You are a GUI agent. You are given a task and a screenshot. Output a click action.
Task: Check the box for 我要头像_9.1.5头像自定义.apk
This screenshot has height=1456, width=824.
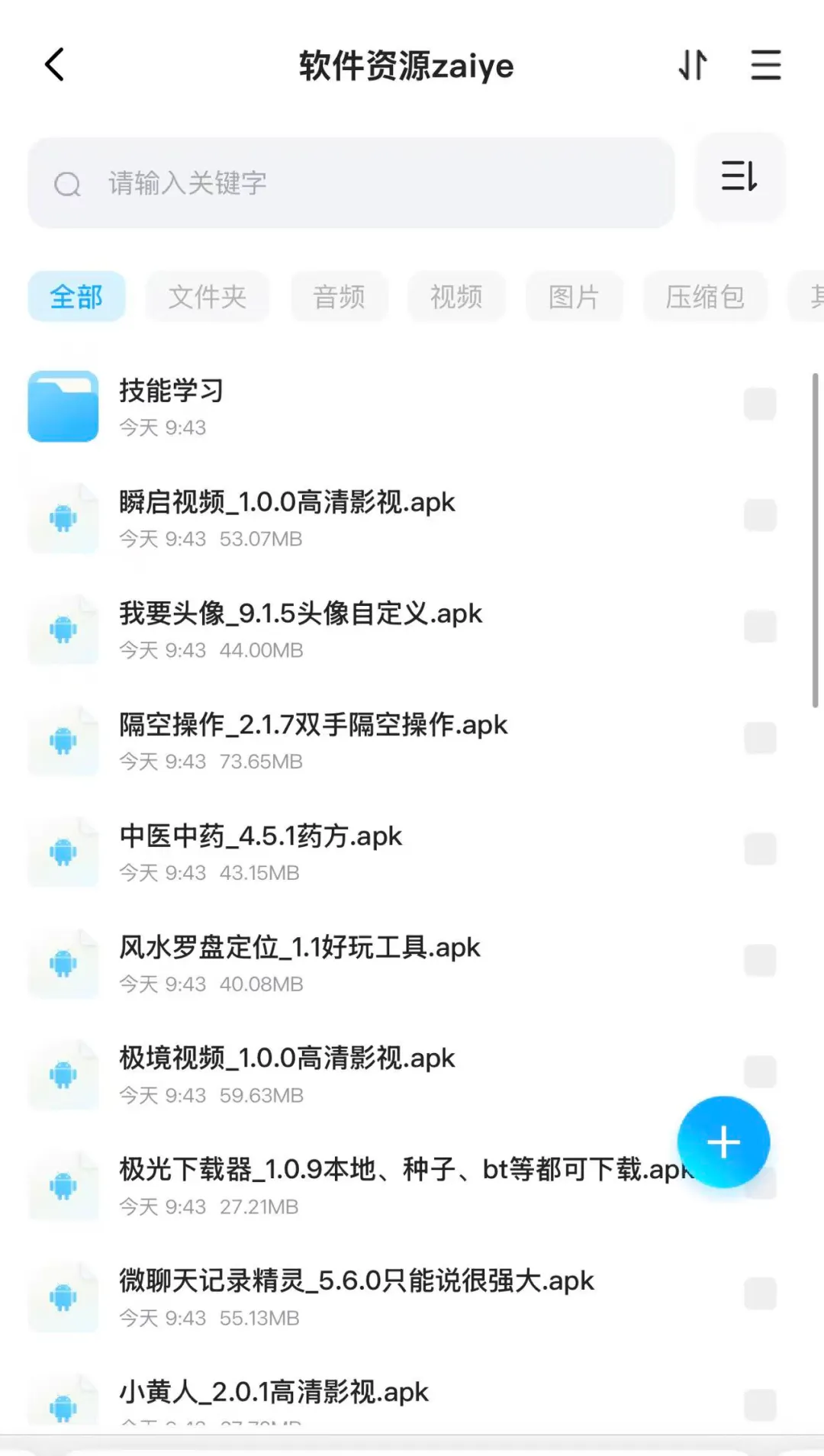(x=760, y=627)
